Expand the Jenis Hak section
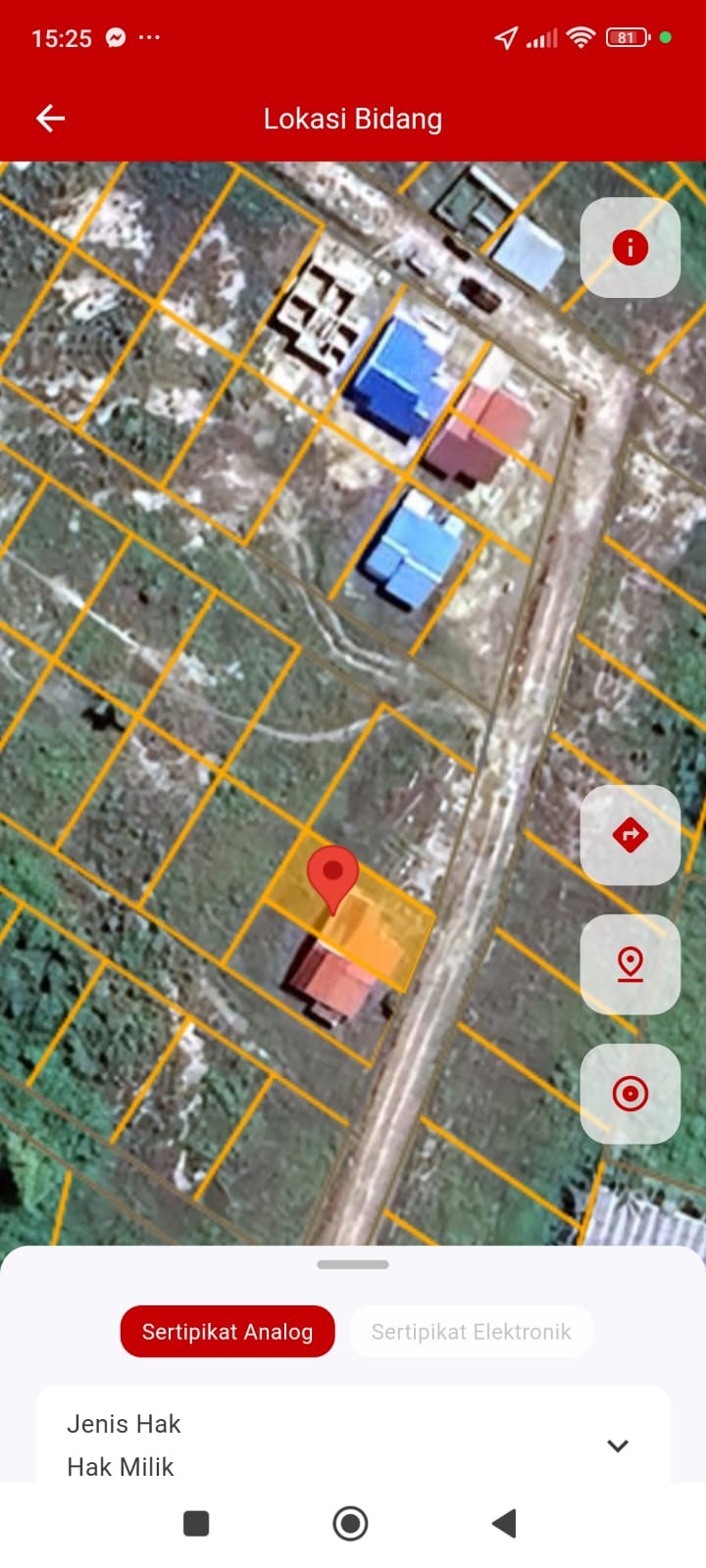This screenshot has width=706, height=1568. 617,1445
